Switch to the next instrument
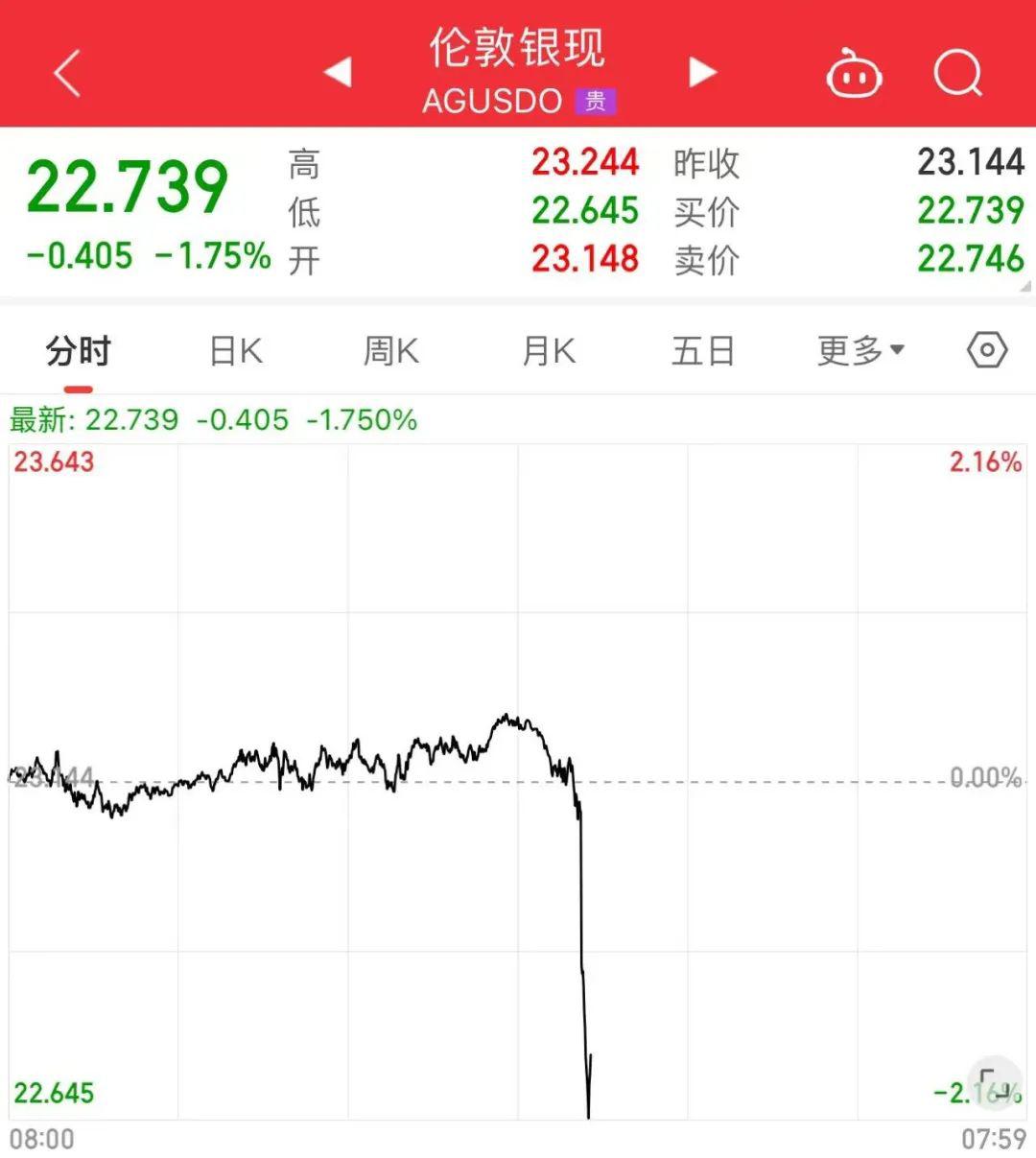 click(x=702, y=72)
